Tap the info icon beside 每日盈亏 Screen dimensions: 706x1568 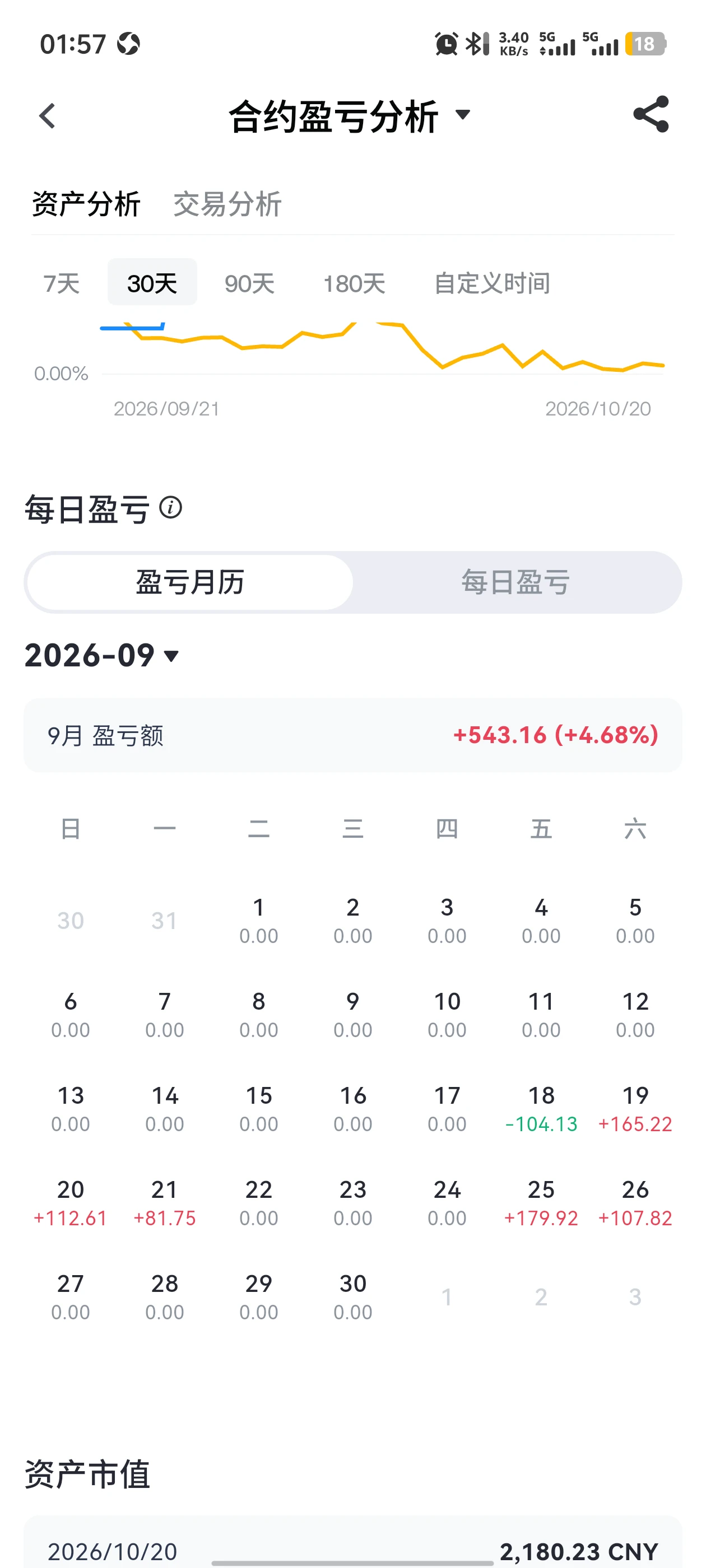[x=170, y=508]
